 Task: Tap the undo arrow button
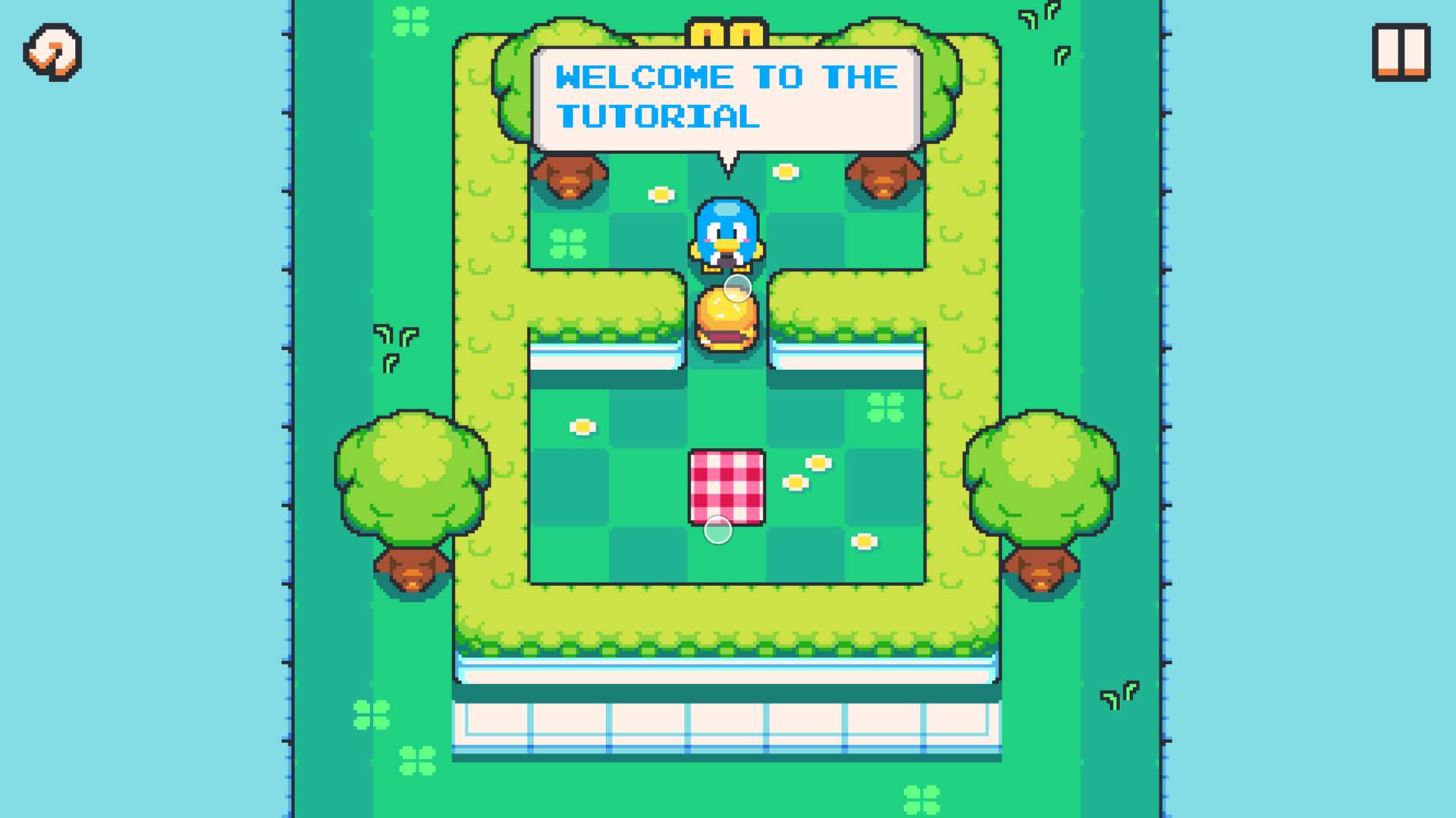[52, 52]
